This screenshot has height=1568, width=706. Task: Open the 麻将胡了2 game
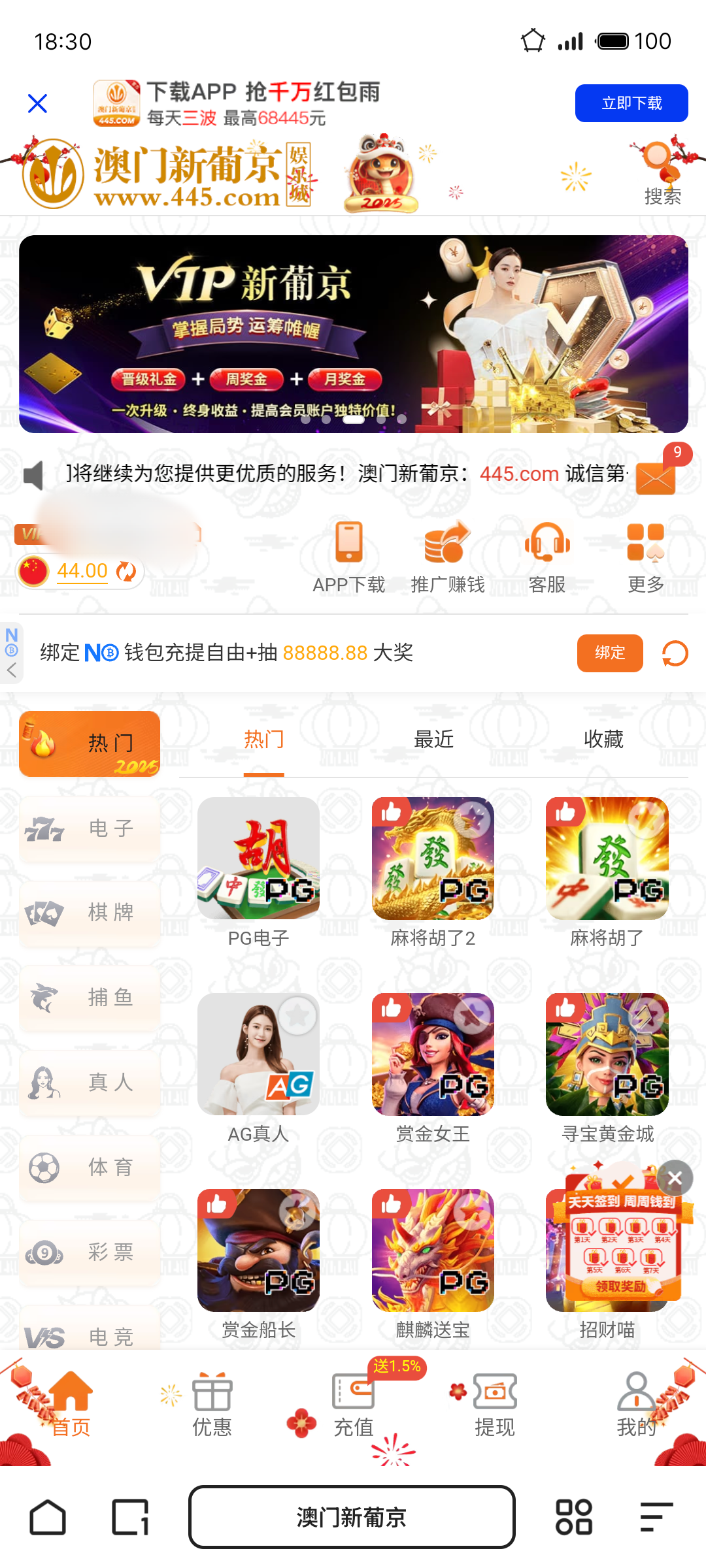click(433, 858)
